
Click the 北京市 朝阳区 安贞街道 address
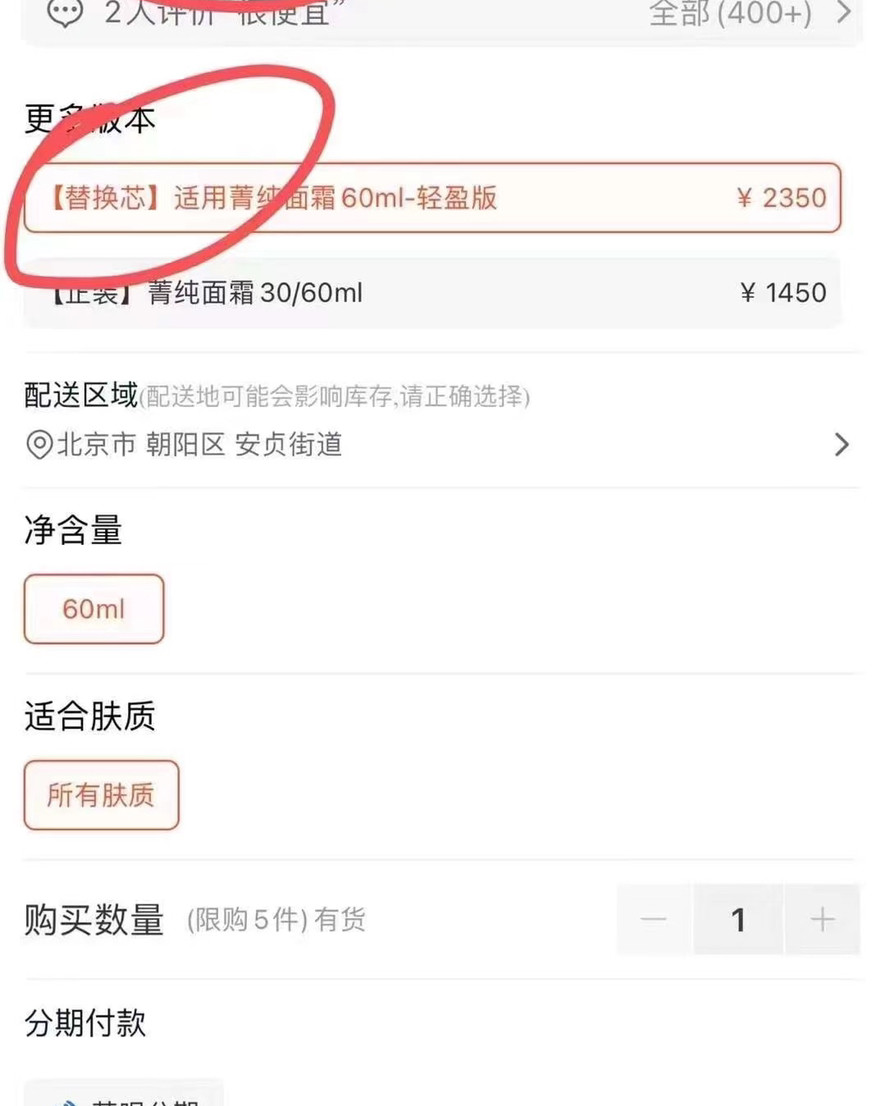(x=200, y=446)
